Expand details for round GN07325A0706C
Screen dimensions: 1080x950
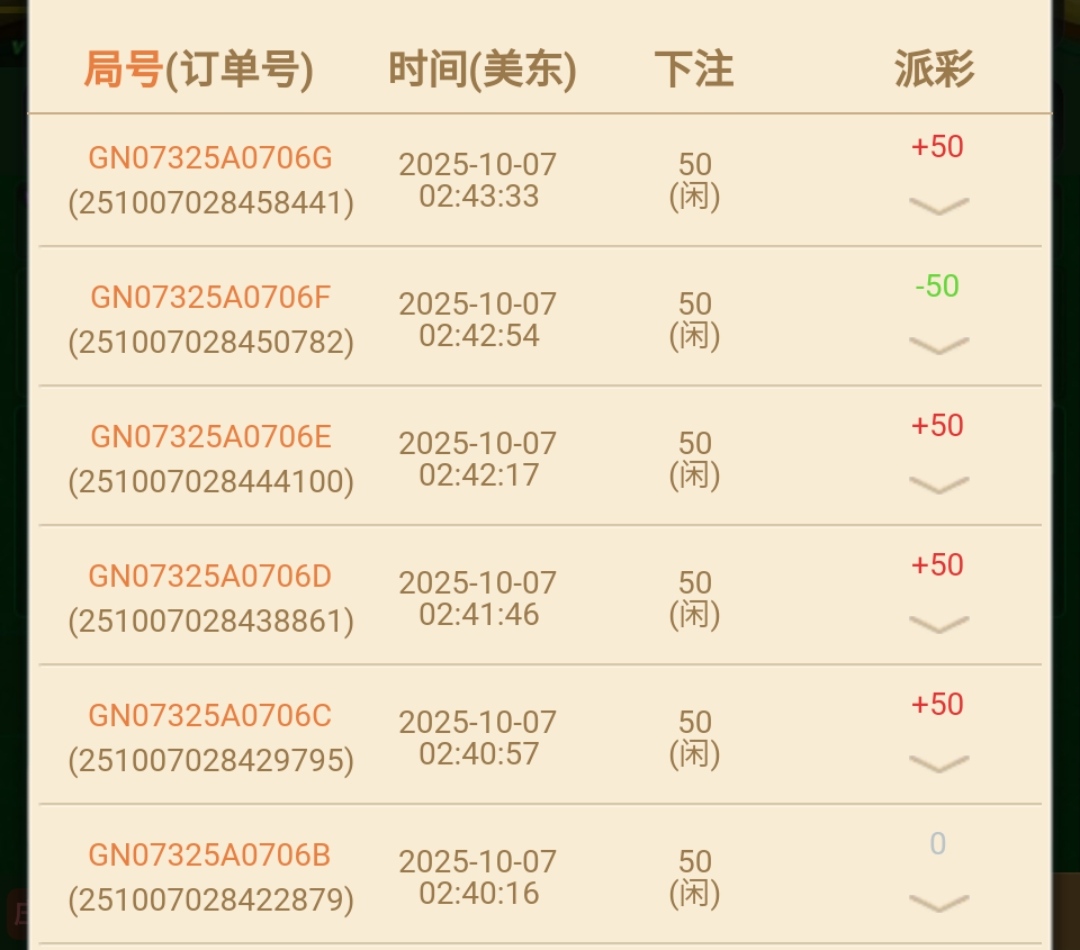click(x=938, y=764)
